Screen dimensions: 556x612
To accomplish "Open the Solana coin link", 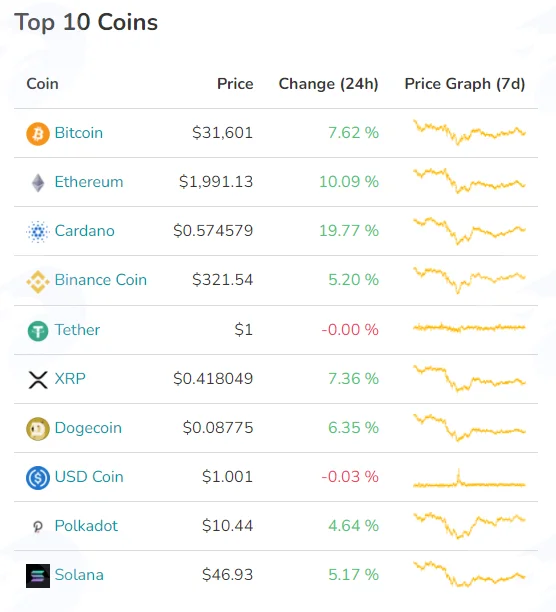I will (79, 575).
